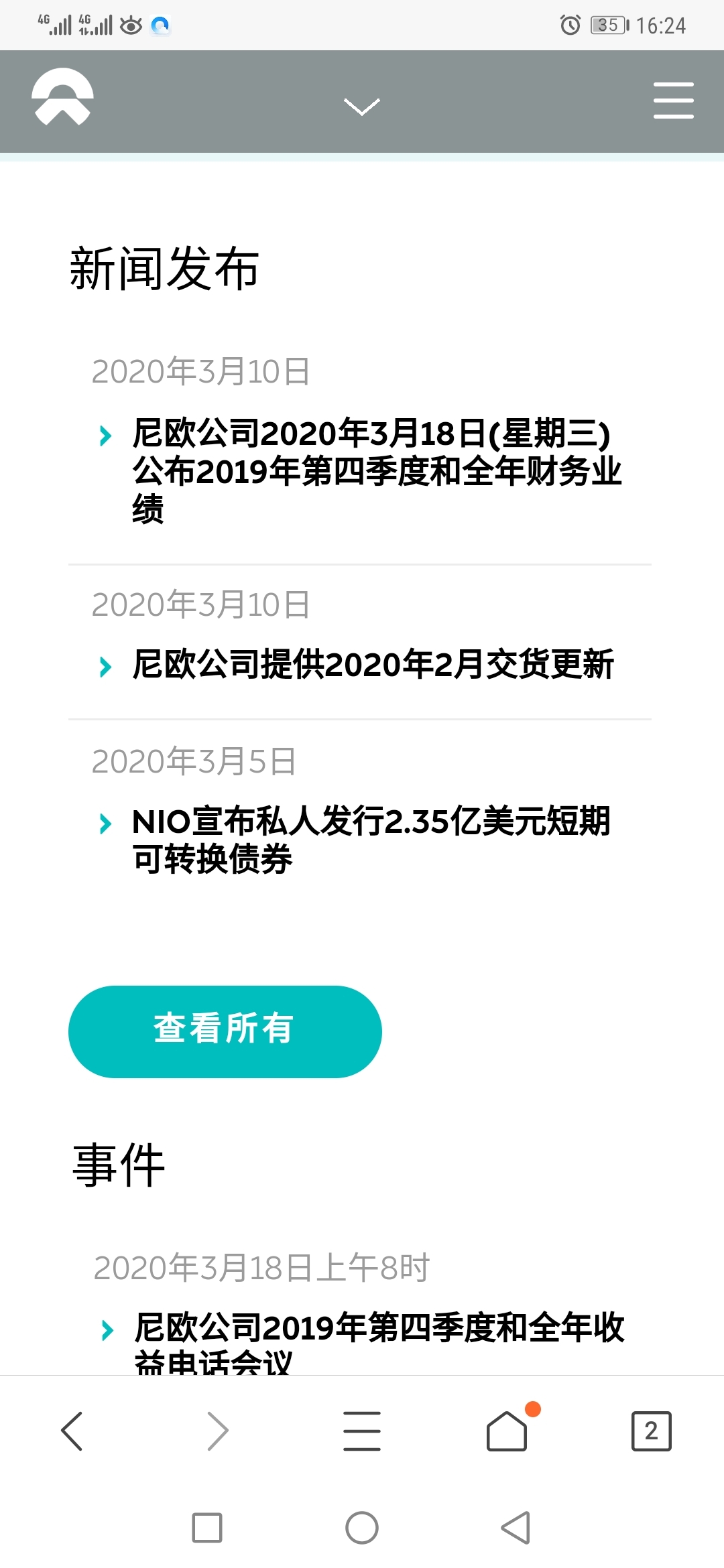Tap the system recent apps square button
The image size is (724, 1568).
pyautogui.click(x=207, y=1527)
